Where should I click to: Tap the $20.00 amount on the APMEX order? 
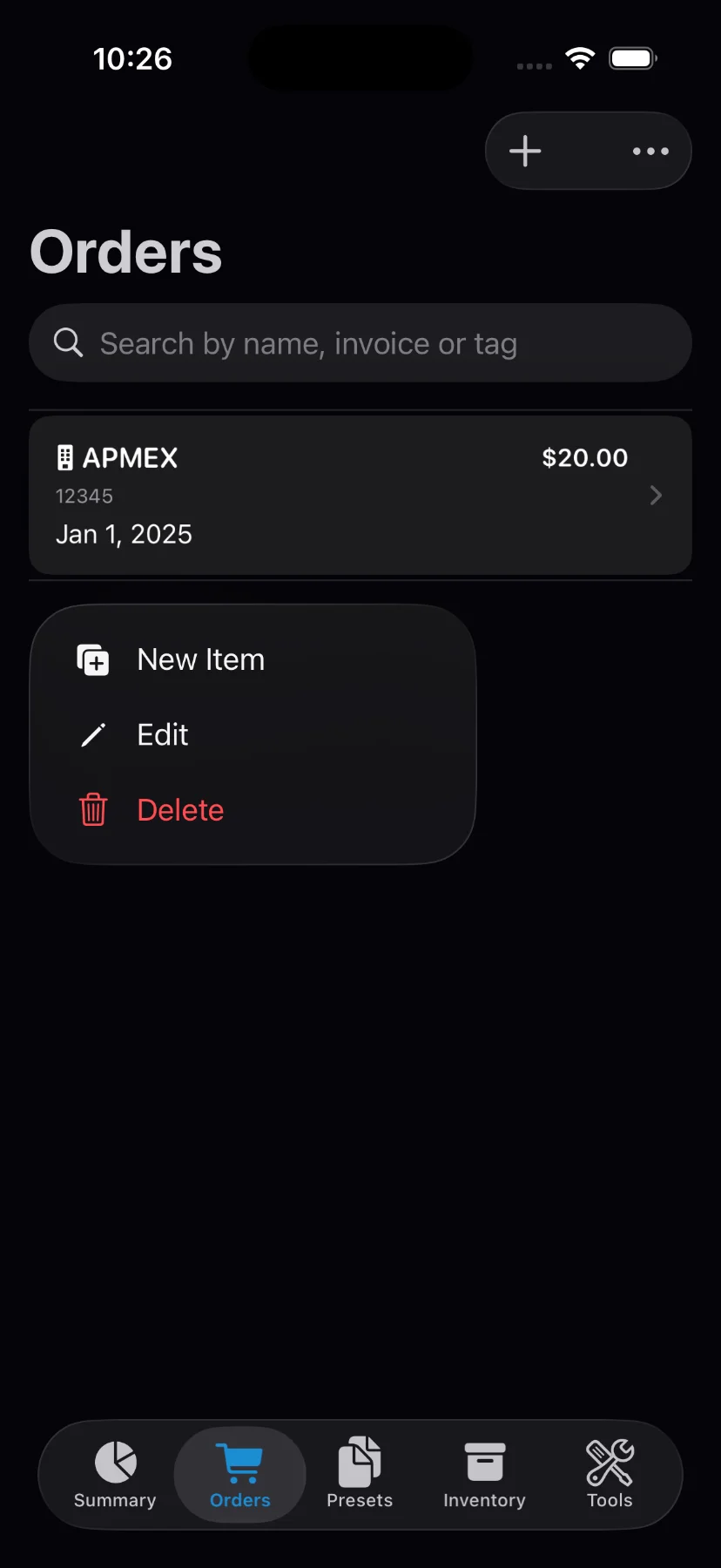point(584,456)
